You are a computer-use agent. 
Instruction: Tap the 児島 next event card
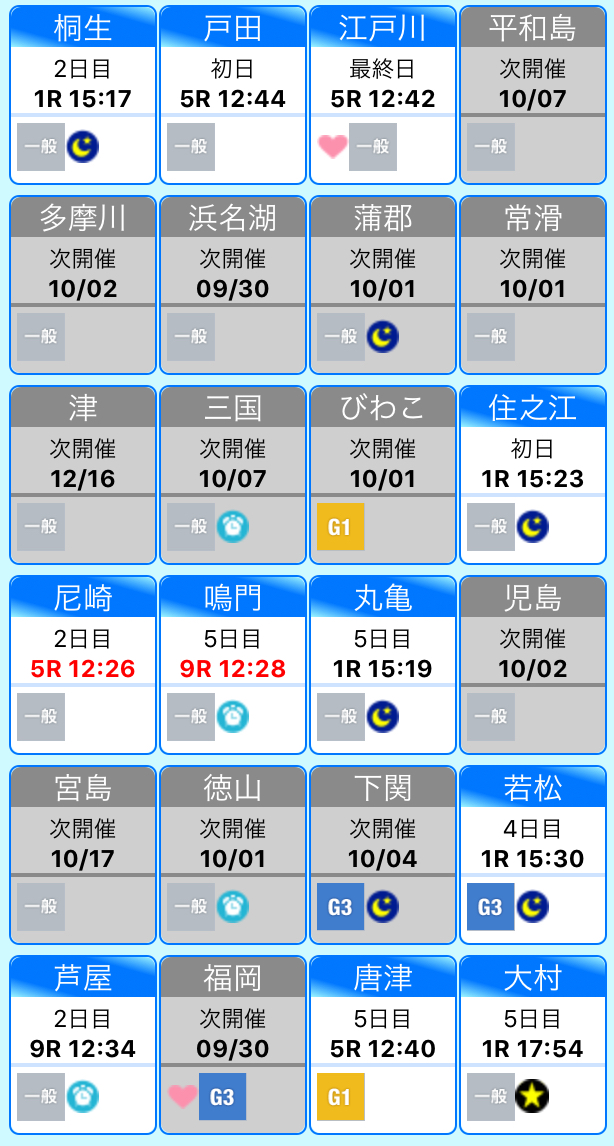(533, 665)
